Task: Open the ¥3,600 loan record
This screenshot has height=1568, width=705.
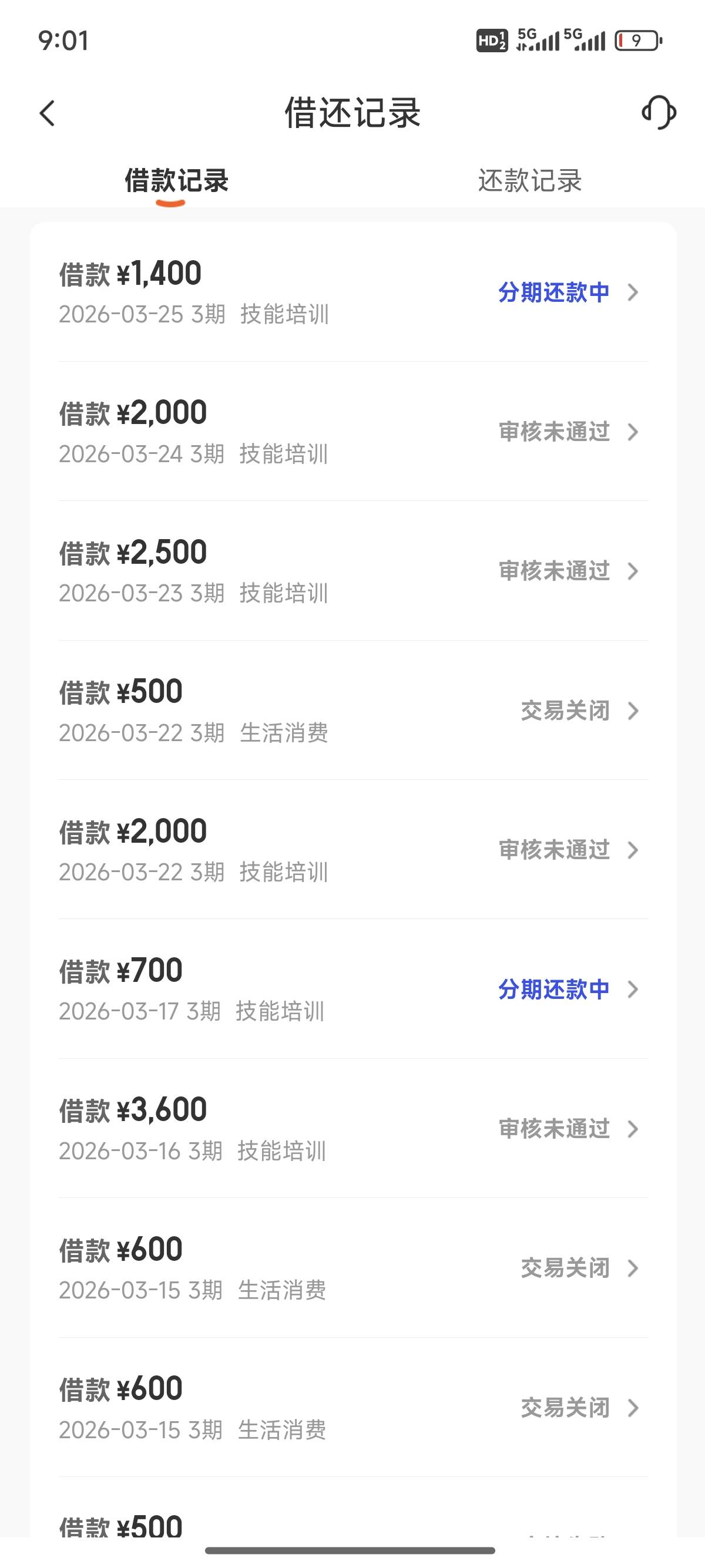Action: (353, 1129)
